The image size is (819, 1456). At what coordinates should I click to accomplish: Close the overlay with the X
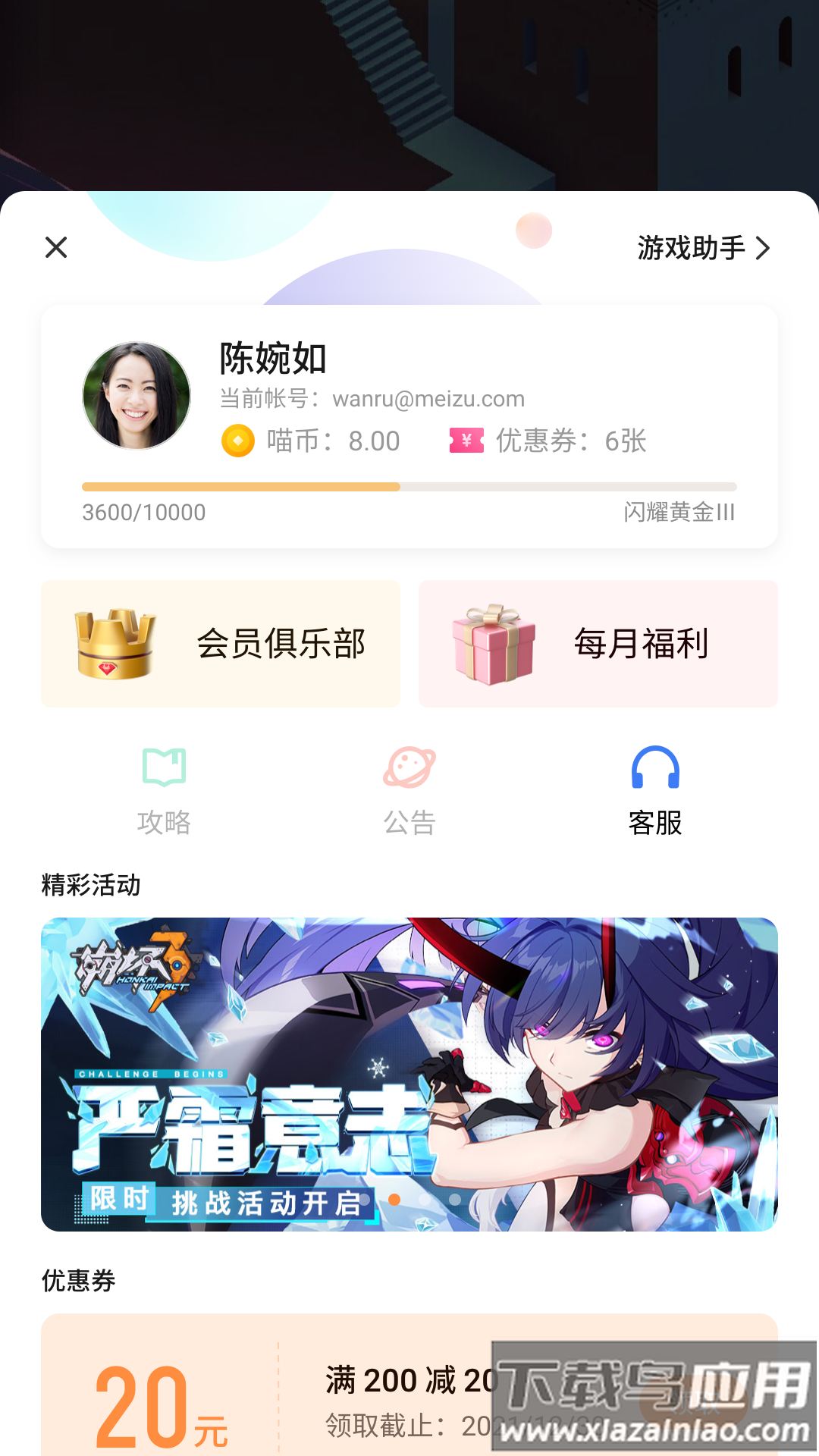pos(55,247)
